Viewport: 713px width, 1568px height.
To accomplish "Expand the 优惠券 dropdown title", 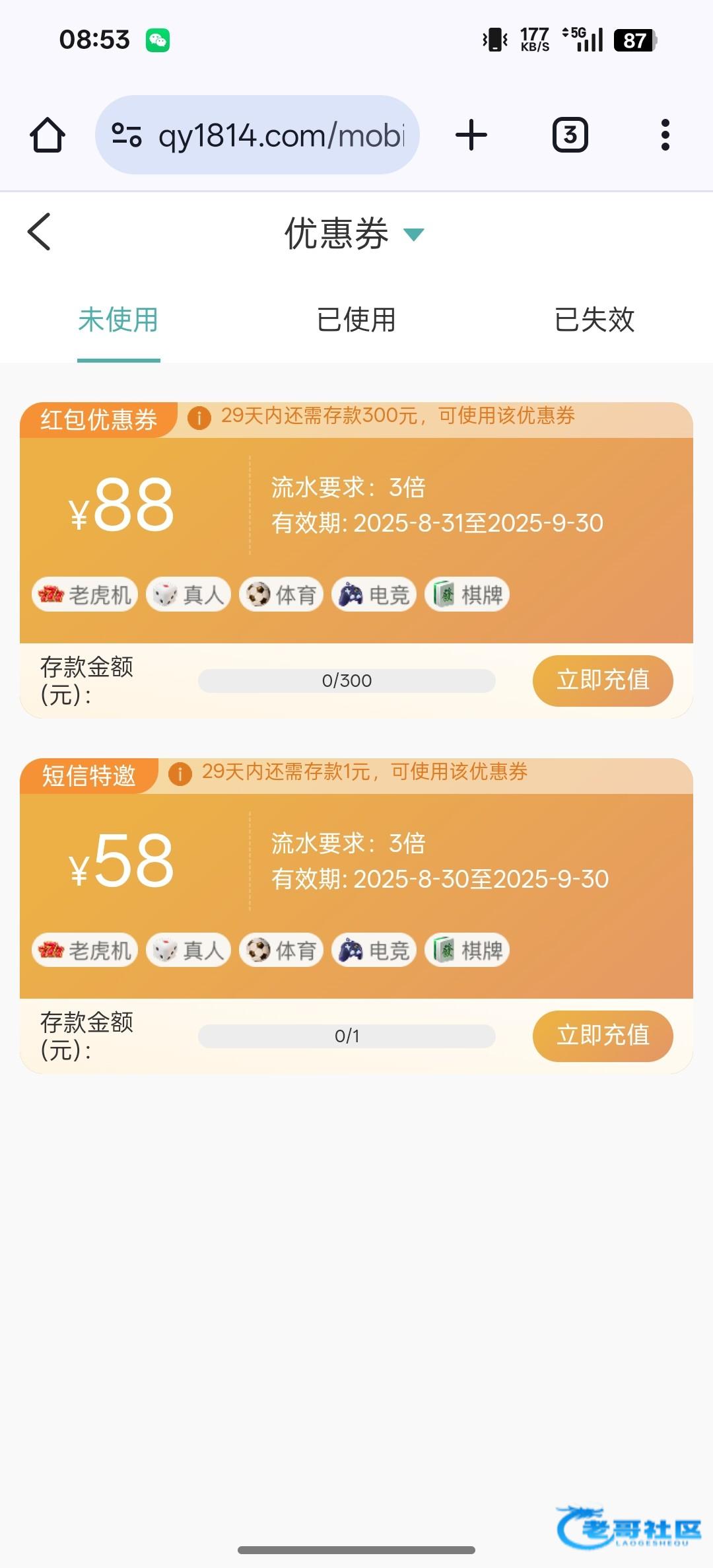I will [x=355, y=234].
